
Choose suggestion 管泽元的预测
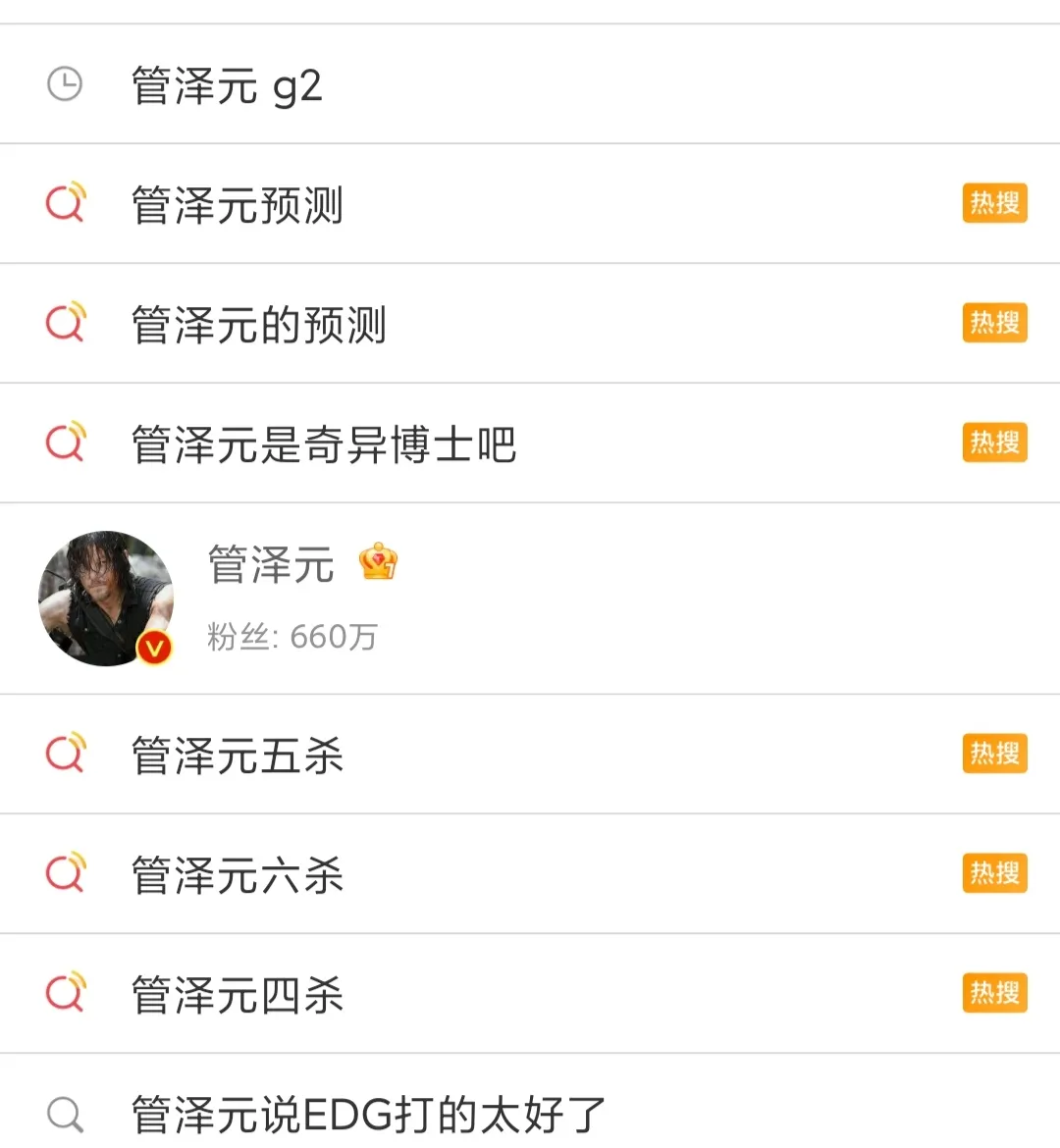[259, 325]
